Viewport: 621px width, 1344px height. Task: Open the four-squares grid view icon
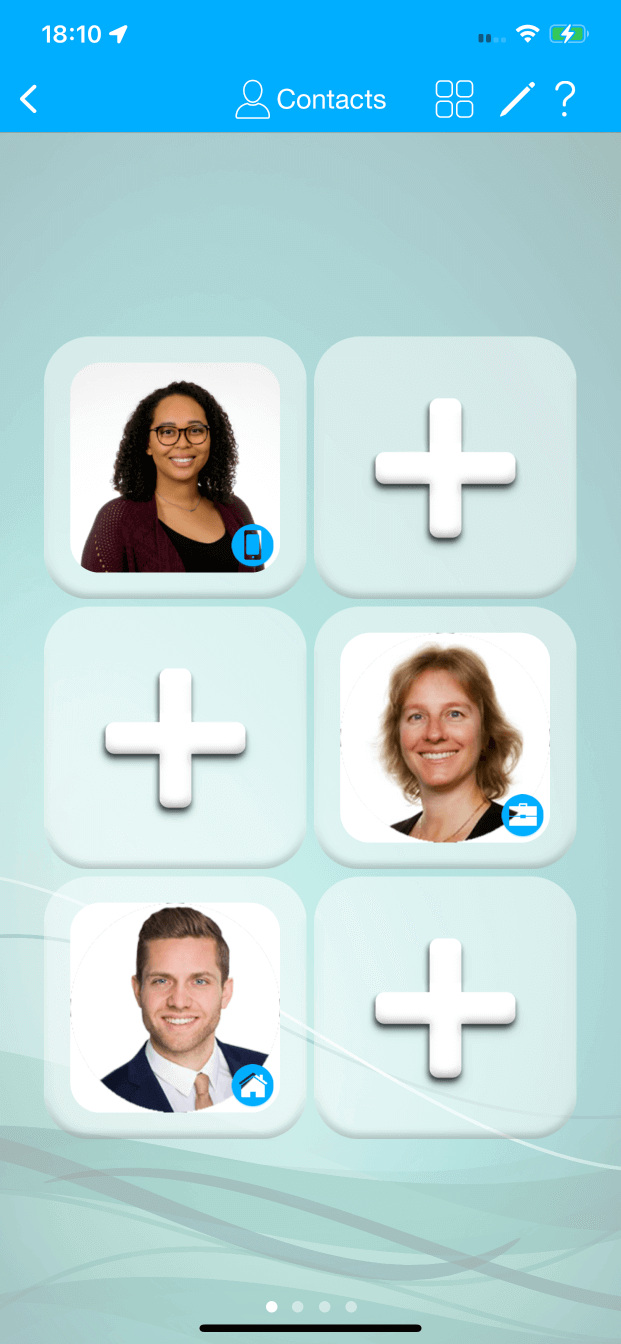[454, 99]
